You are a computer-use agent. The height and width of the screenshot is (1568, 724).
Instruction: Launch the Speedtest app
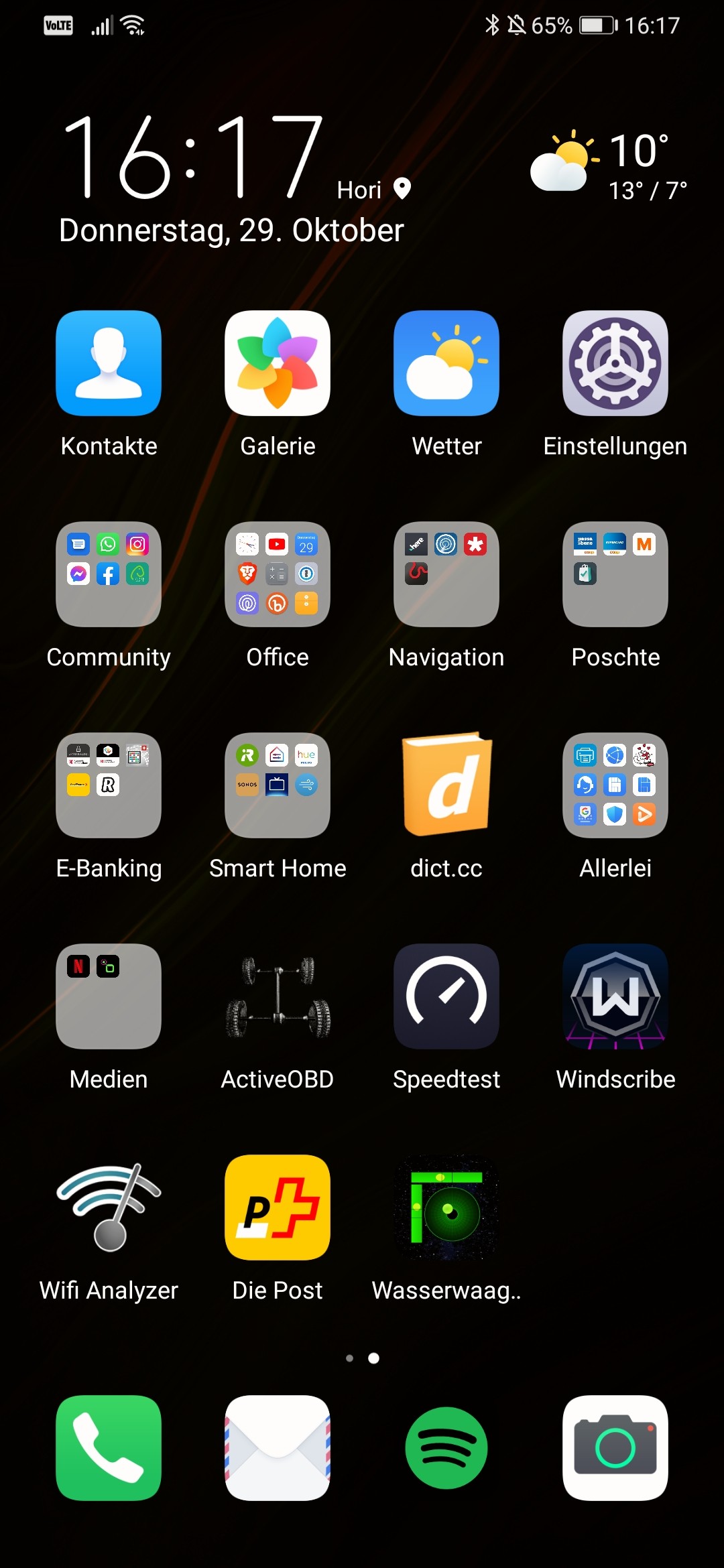(446, 996)
